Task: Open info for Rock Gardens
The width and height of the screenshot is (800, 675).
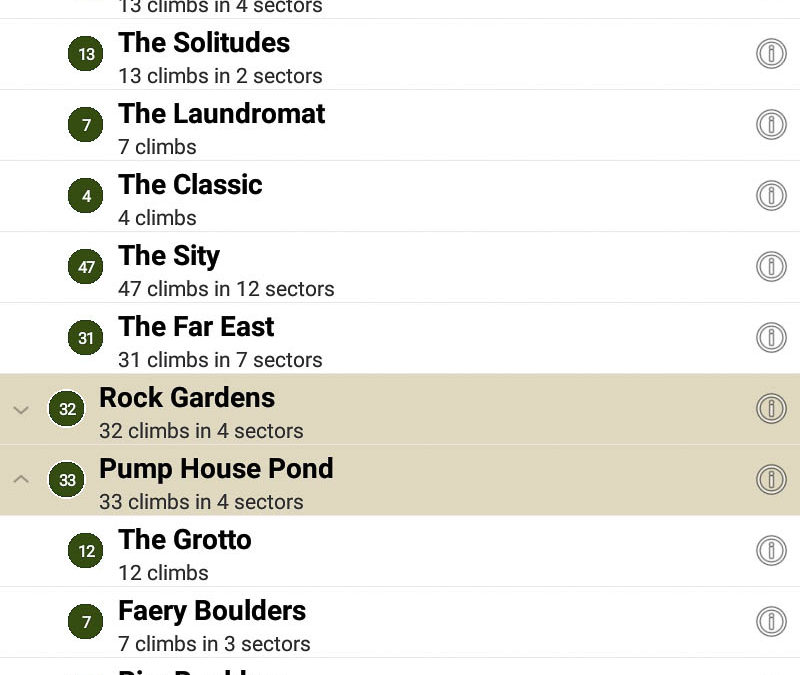Action: 771,408
